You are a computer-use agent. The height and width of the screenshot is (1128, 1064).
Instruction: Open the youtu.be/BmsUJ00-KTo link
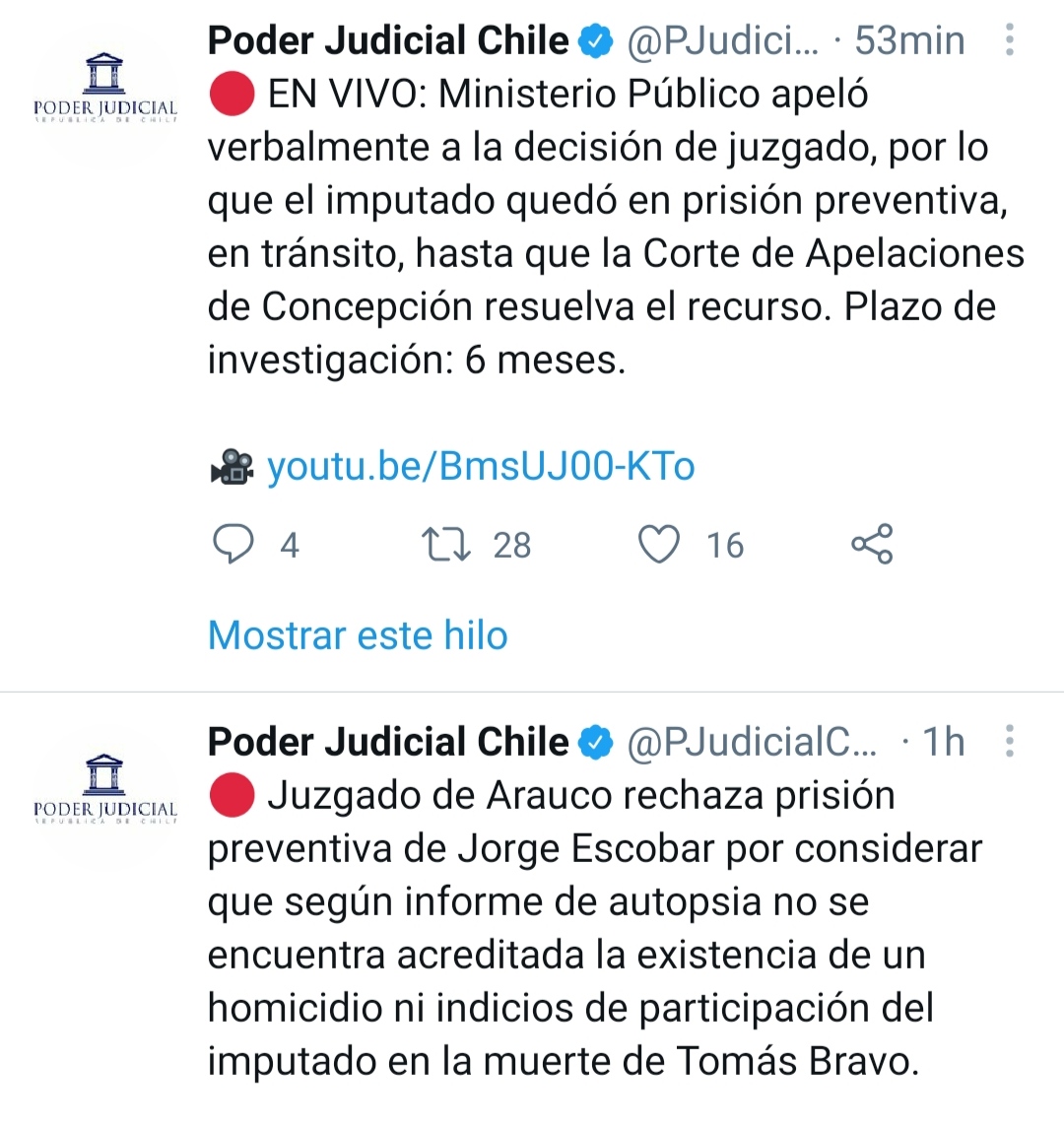click(x=481, y=466)
